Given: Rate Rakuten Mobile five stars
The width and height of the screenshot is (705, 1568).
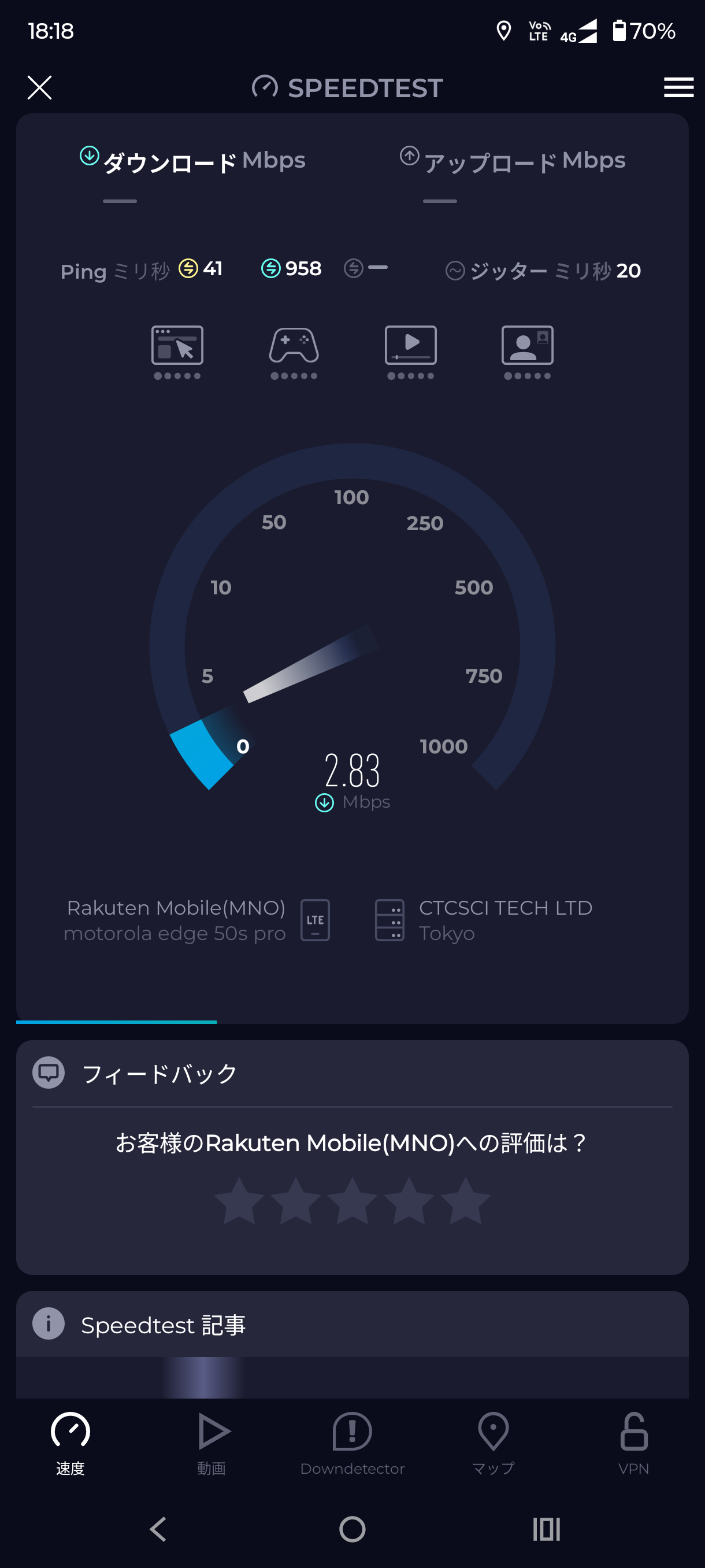Looking at the screenshot, I should click(465, 1200).
